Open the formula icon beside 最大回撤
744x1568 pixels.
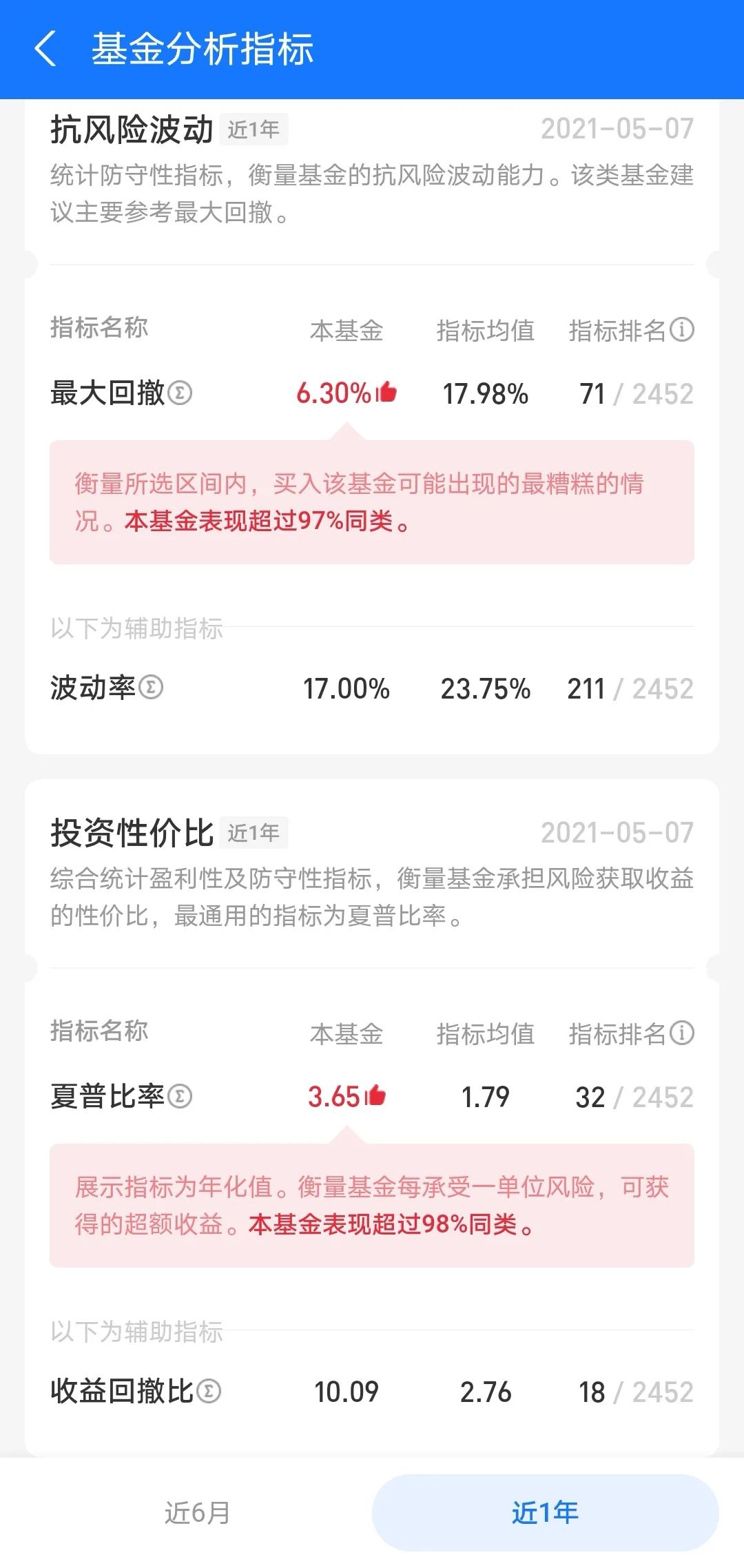pyautogui.click(x=180, y=393)
